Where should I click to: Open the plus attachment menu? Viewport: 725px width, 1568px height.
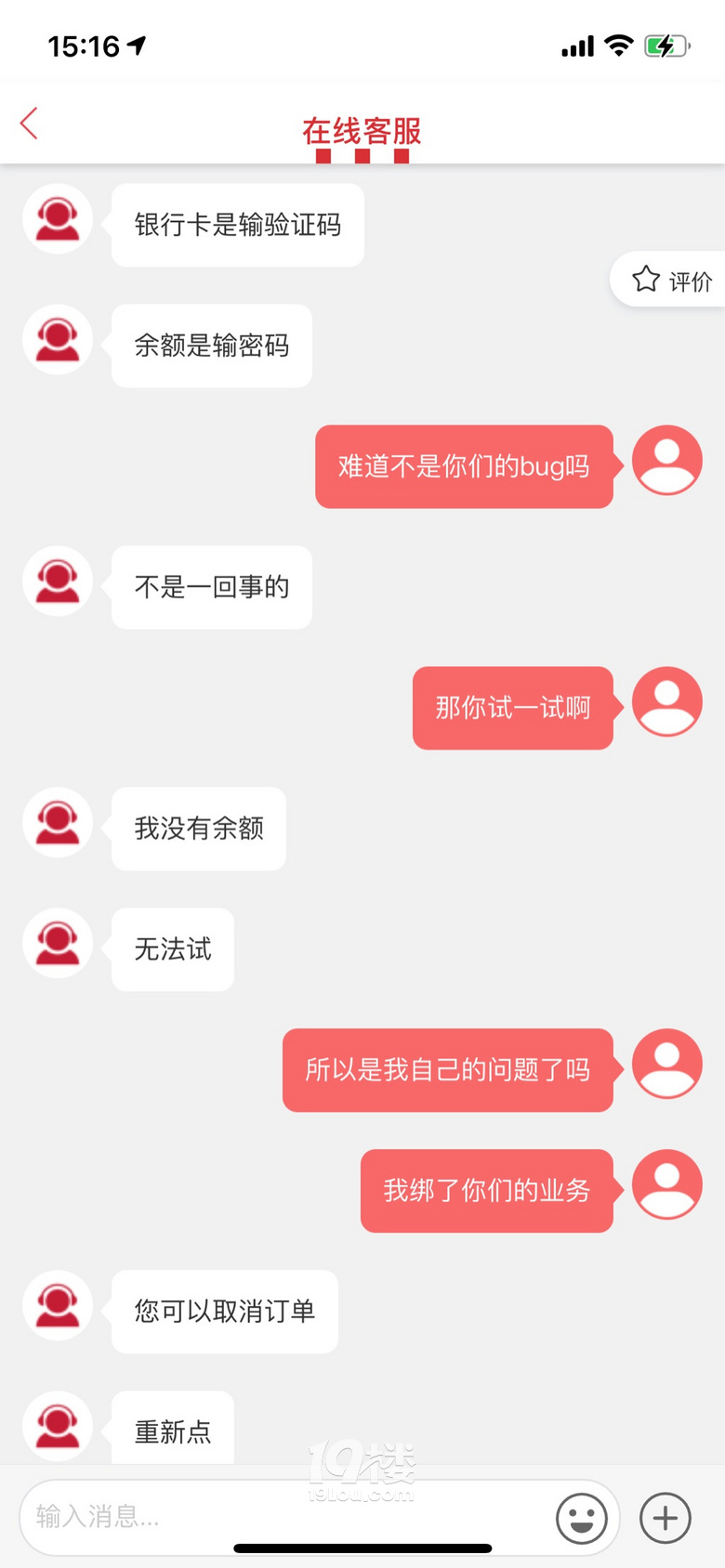click(666, 1518)
